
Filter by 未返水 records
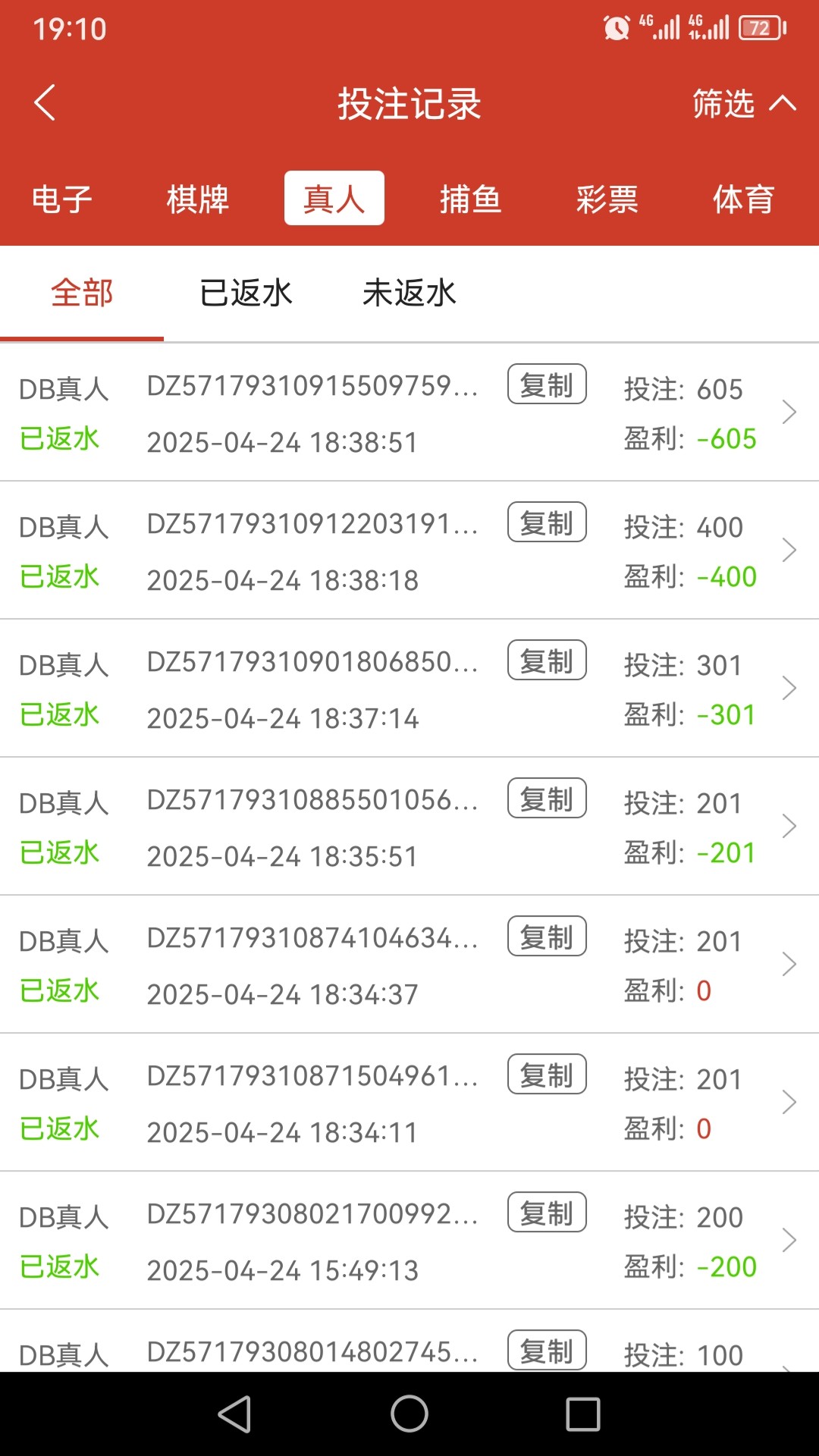click(409, 293)
